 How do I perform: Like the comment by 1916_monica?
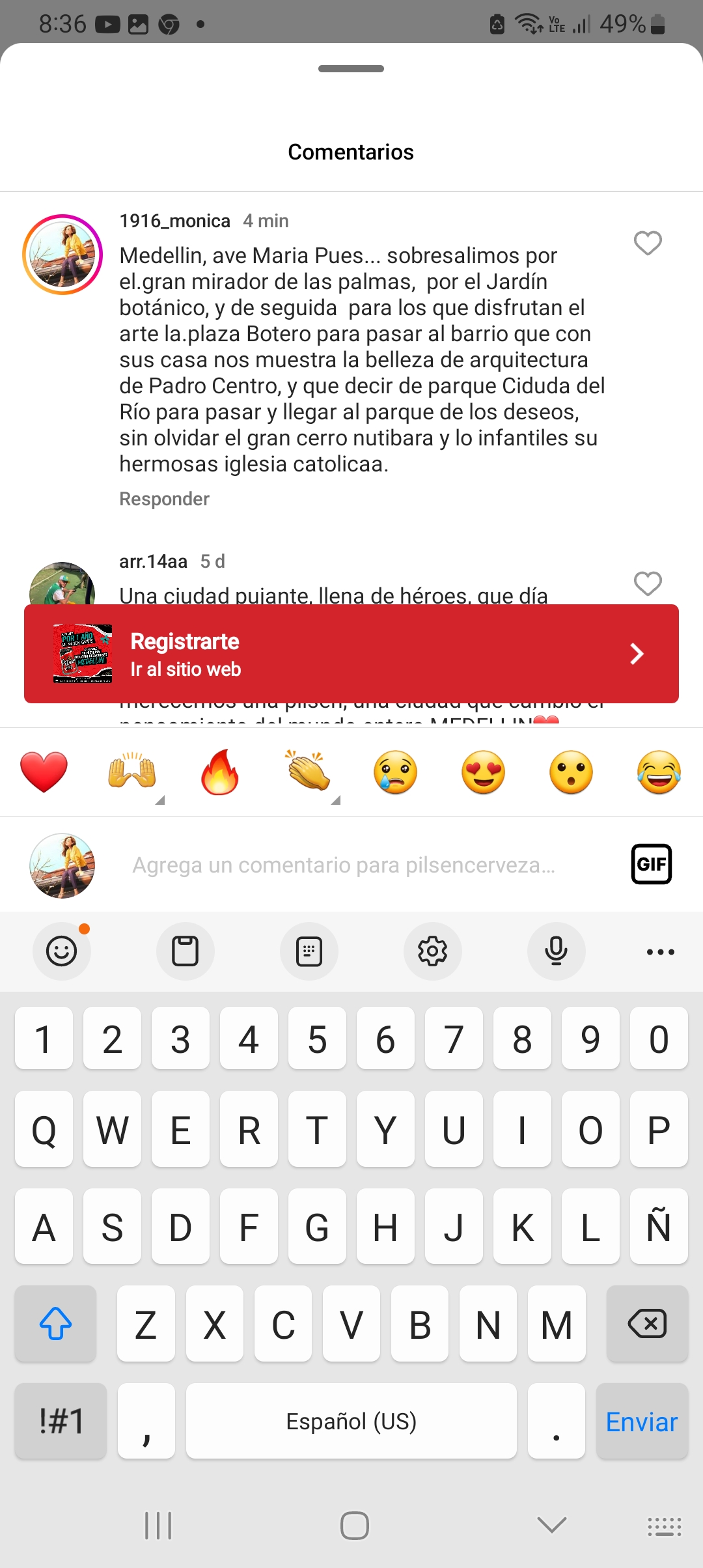pos(648,244)
